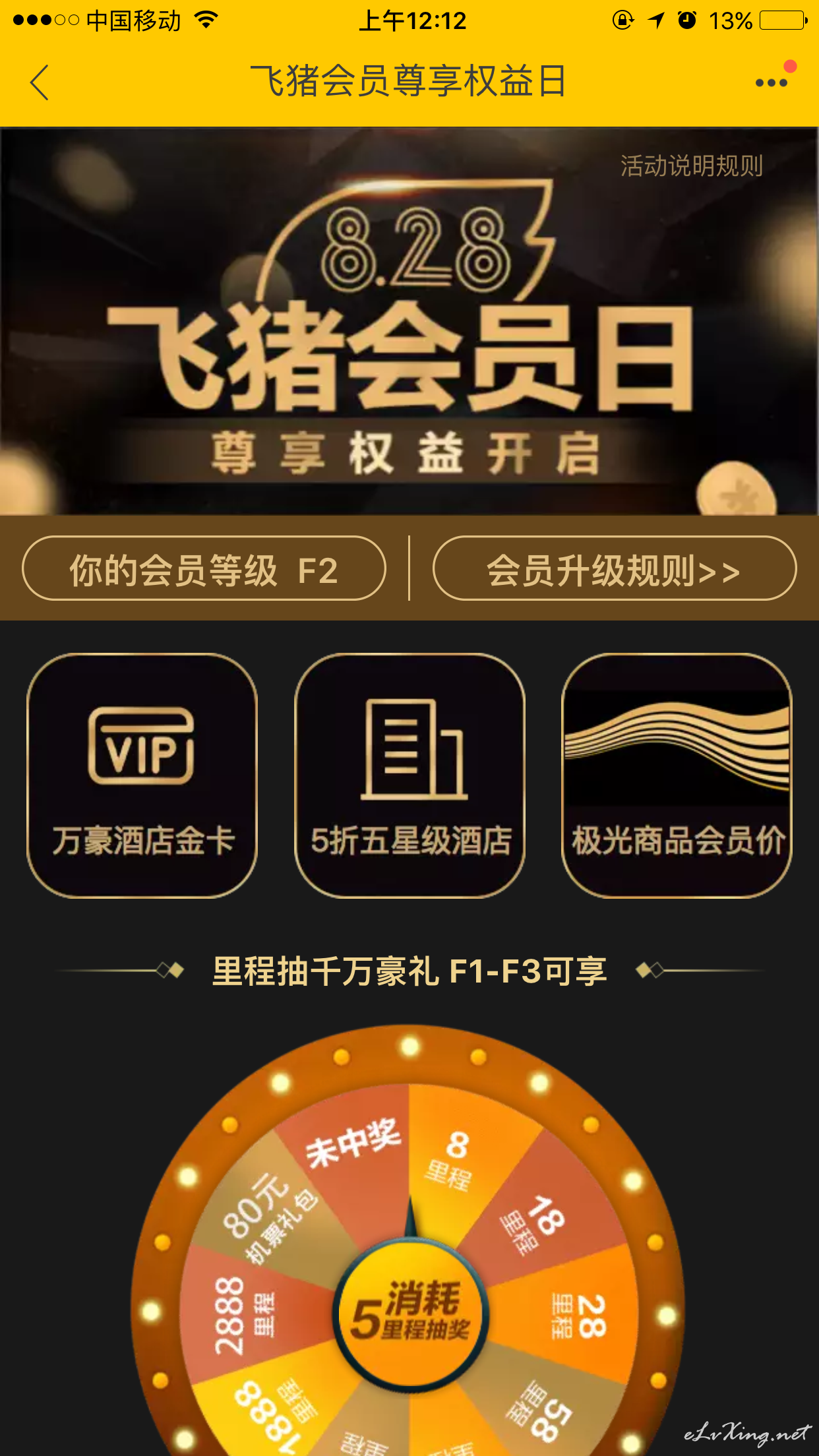Open the 极光商品会员价 card
819x1456 pixels.
point(677,775)
